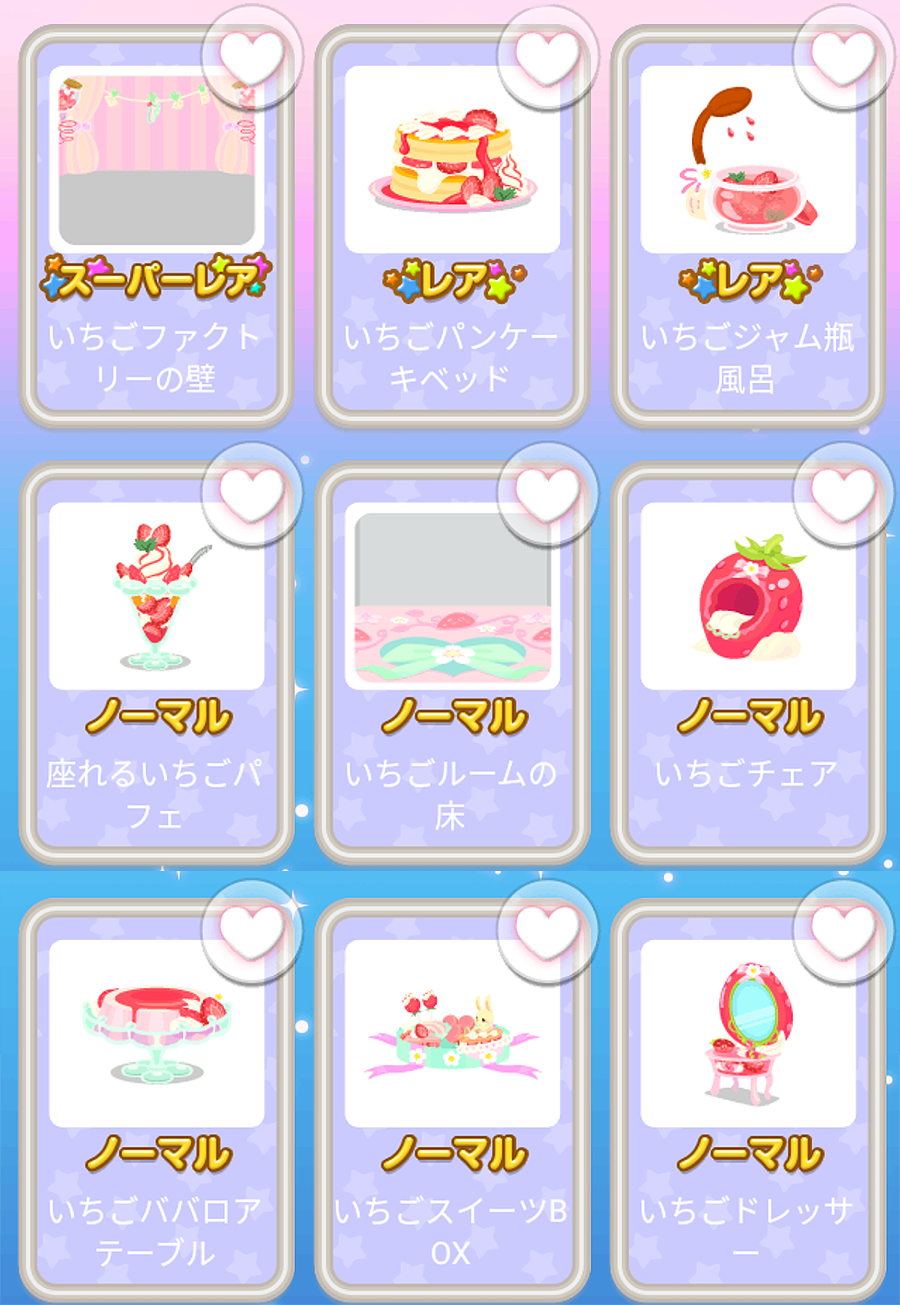
Task: Tap heart on いちごチェア card
Action: pyautogui.click(x=842, y=493)
